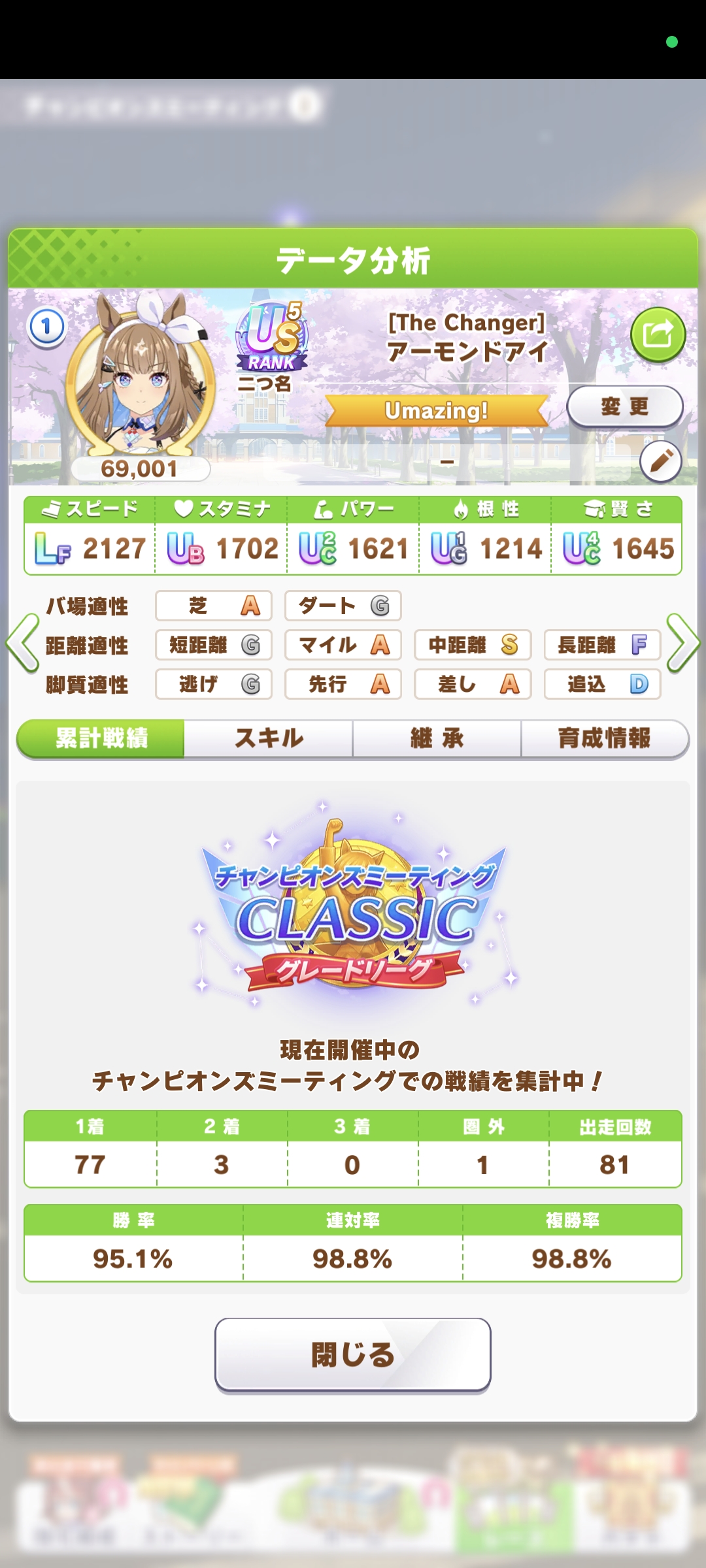Share this data analysis card

point(658,335)
